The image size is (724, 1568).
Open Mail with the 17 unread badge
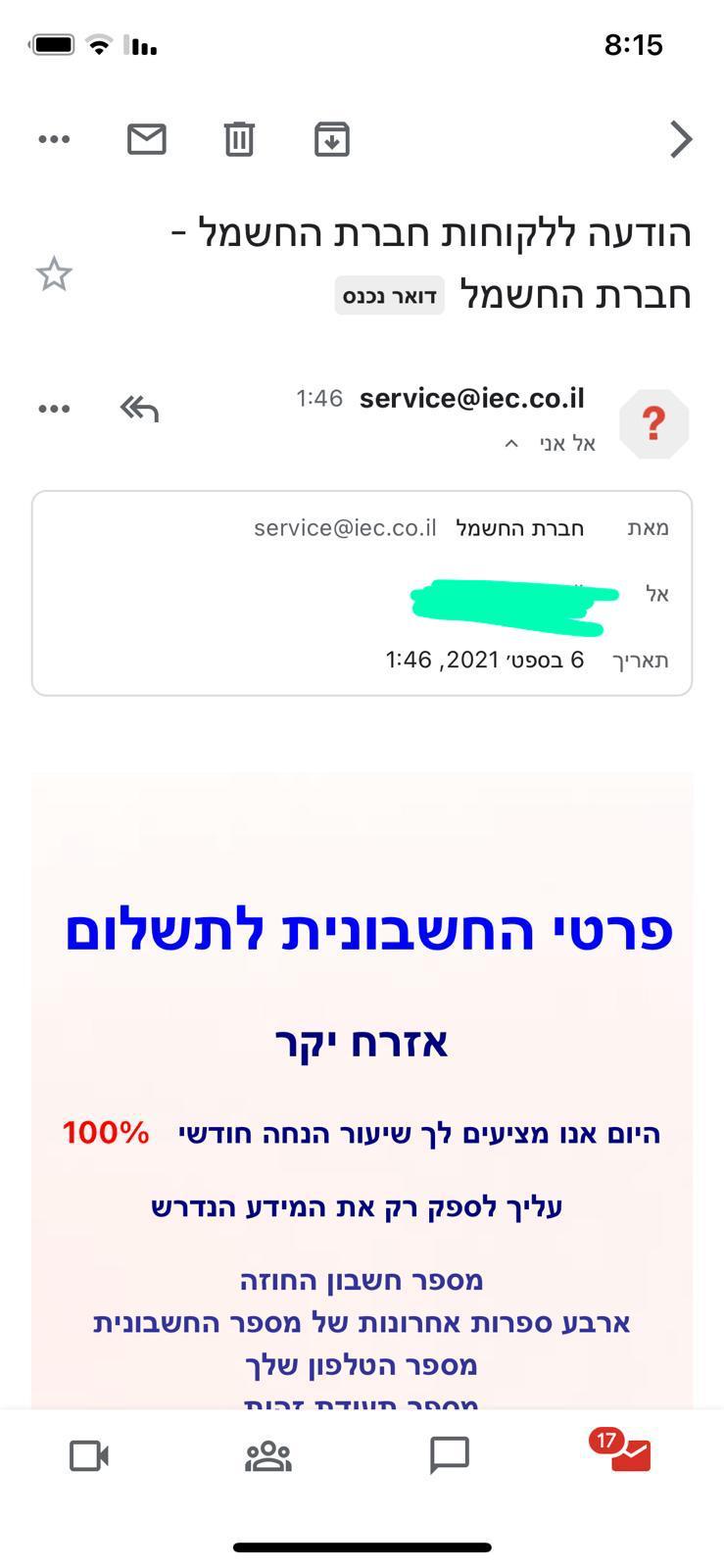[628, 1456]
